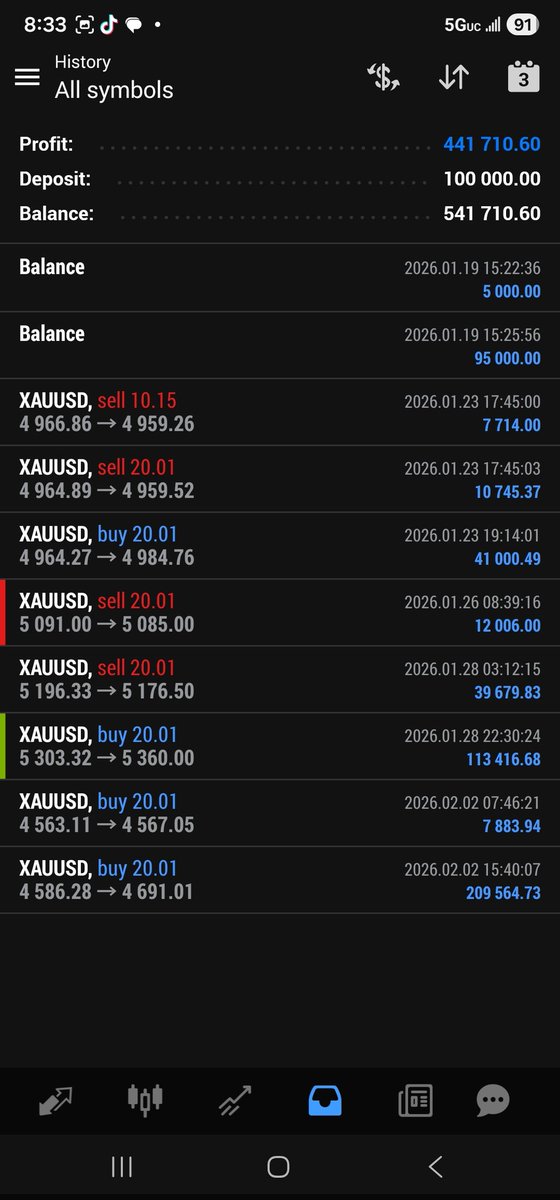Viewport: 560px width, 1200px height.
Task: Tap the system home button
Action: tap(279, 1166)
